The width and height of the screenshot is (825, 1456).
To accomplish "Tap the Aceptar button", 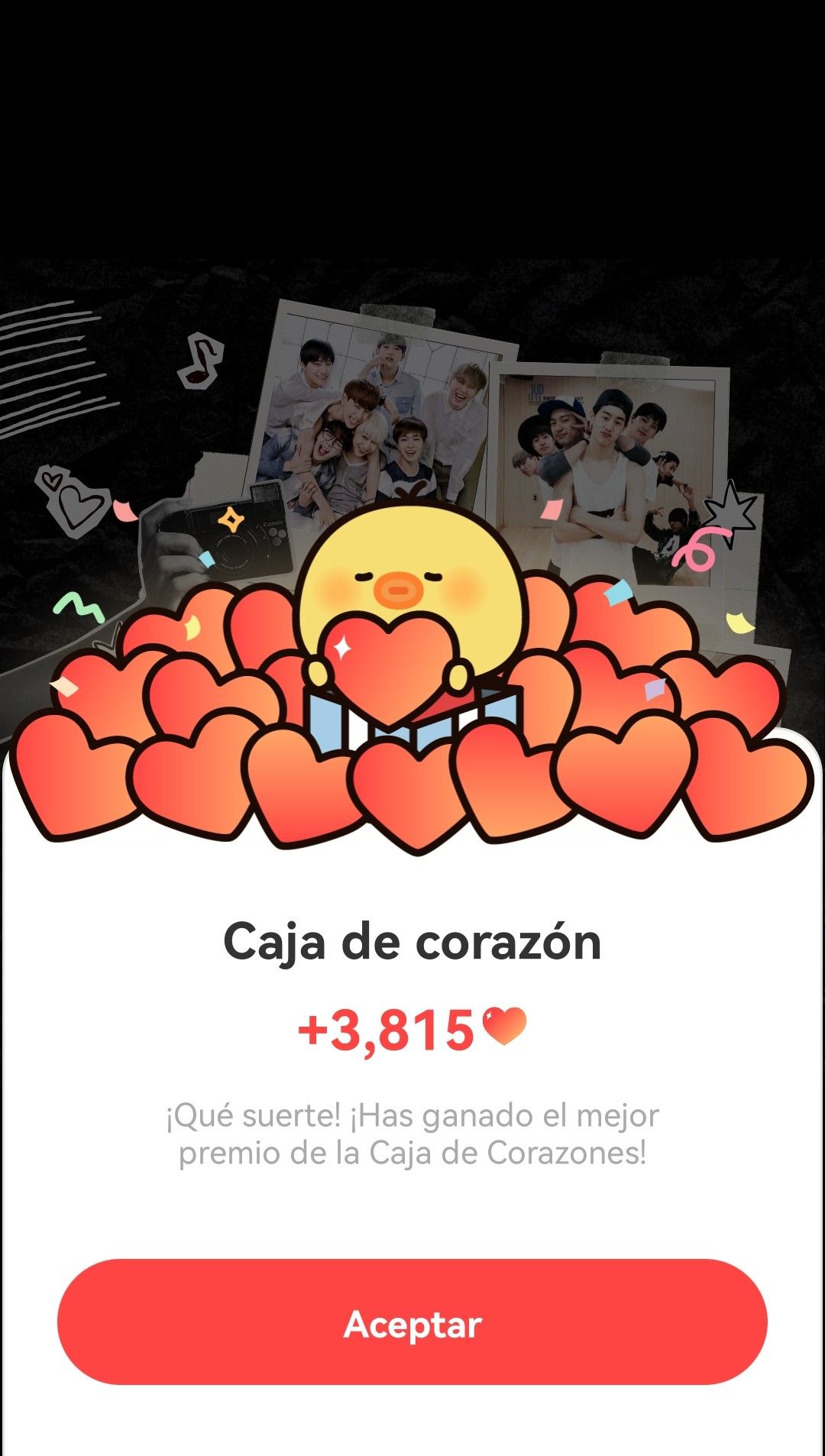I will [412, 1322].
